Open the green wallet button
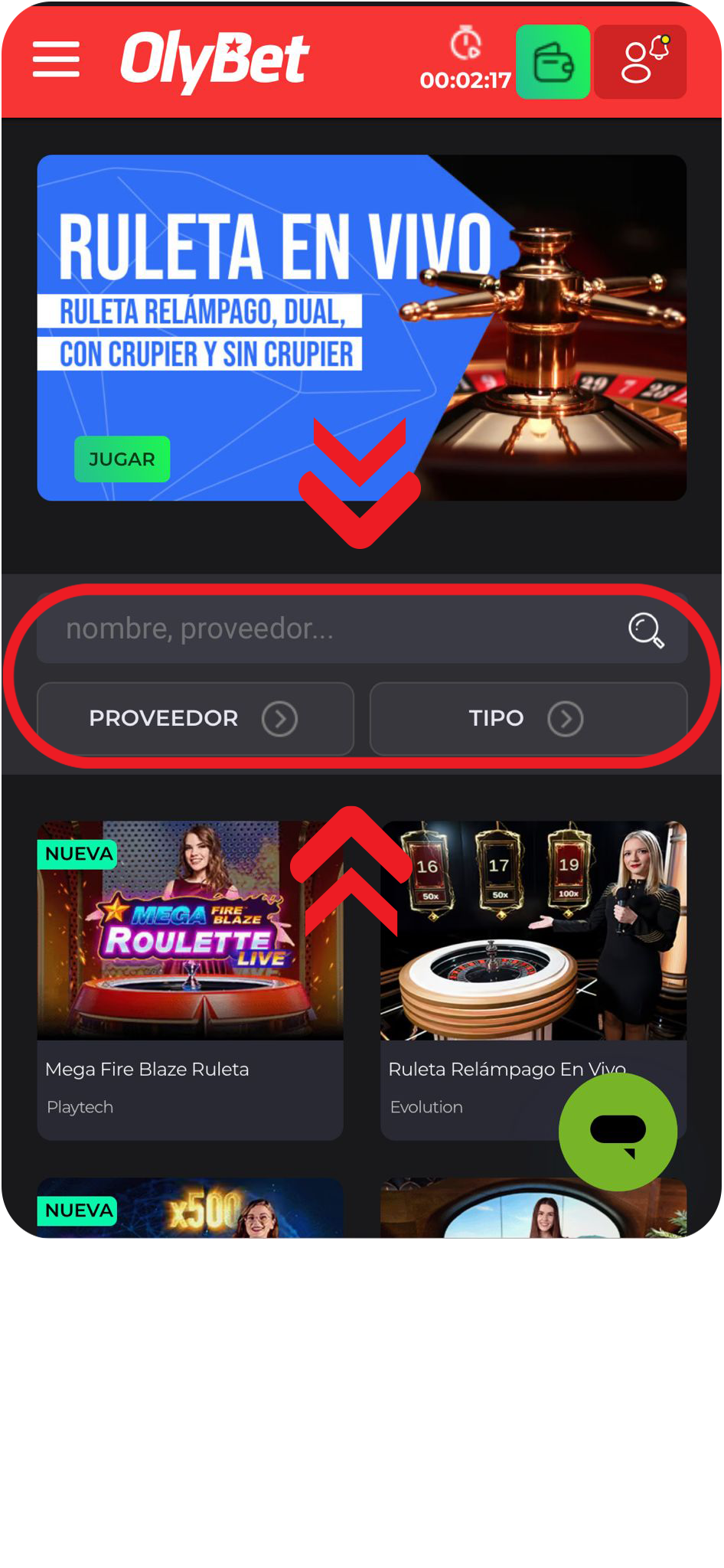 point(553,62)
